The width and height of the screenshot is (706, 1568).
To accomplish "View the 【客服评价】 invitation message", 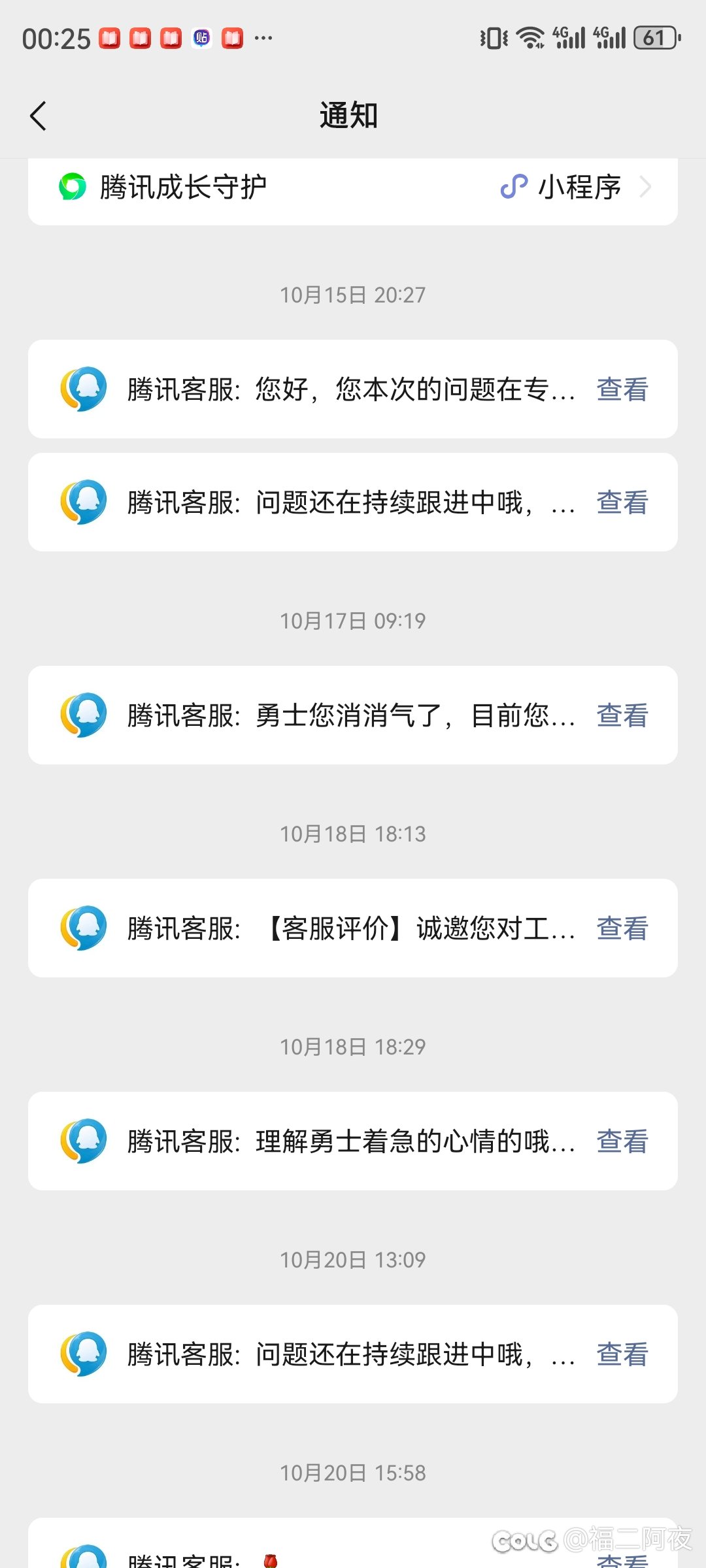I will click(x=622, y=929).
